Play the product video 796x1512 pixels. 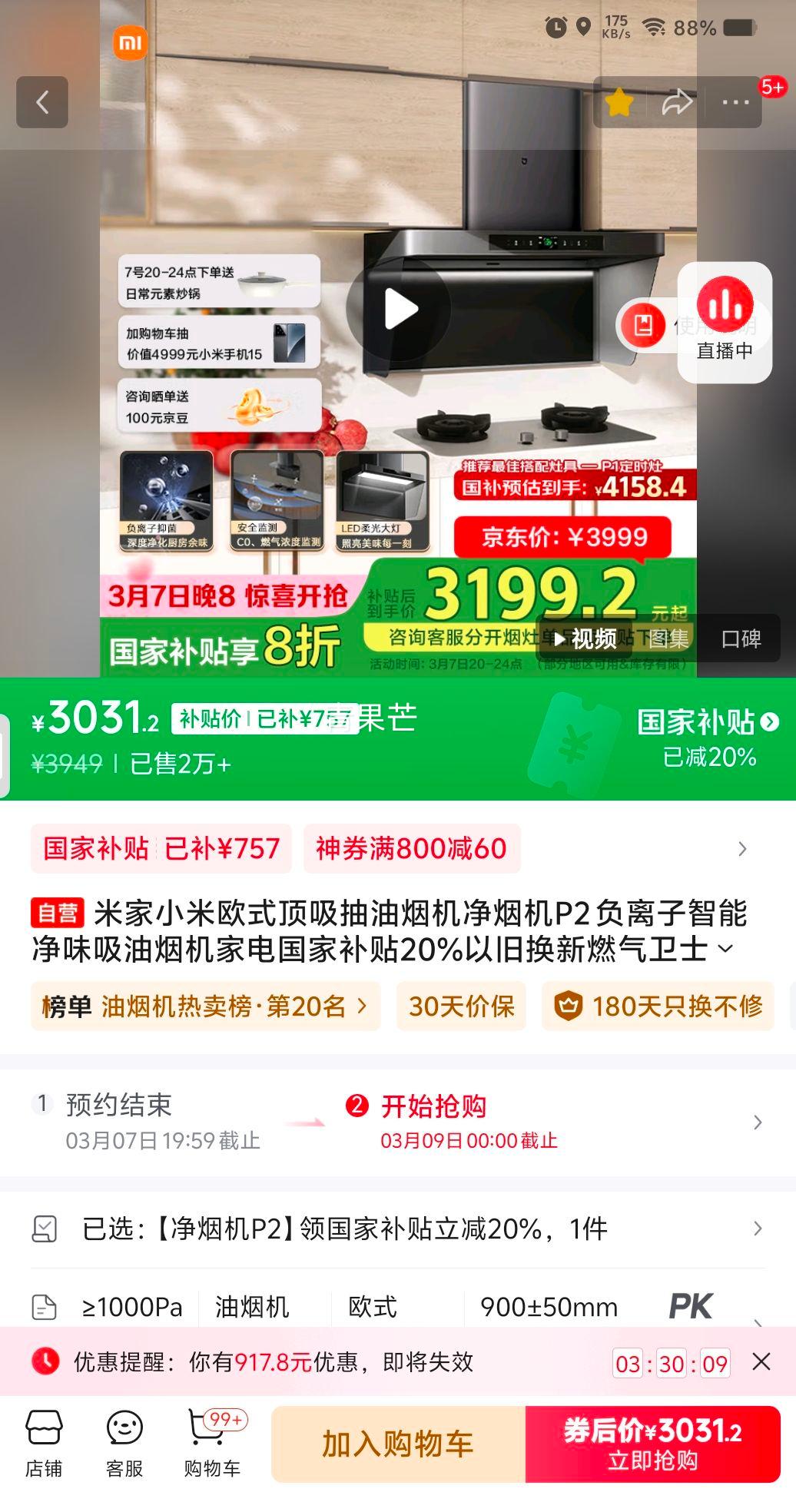pyautogui.click(x=400, y=308)
